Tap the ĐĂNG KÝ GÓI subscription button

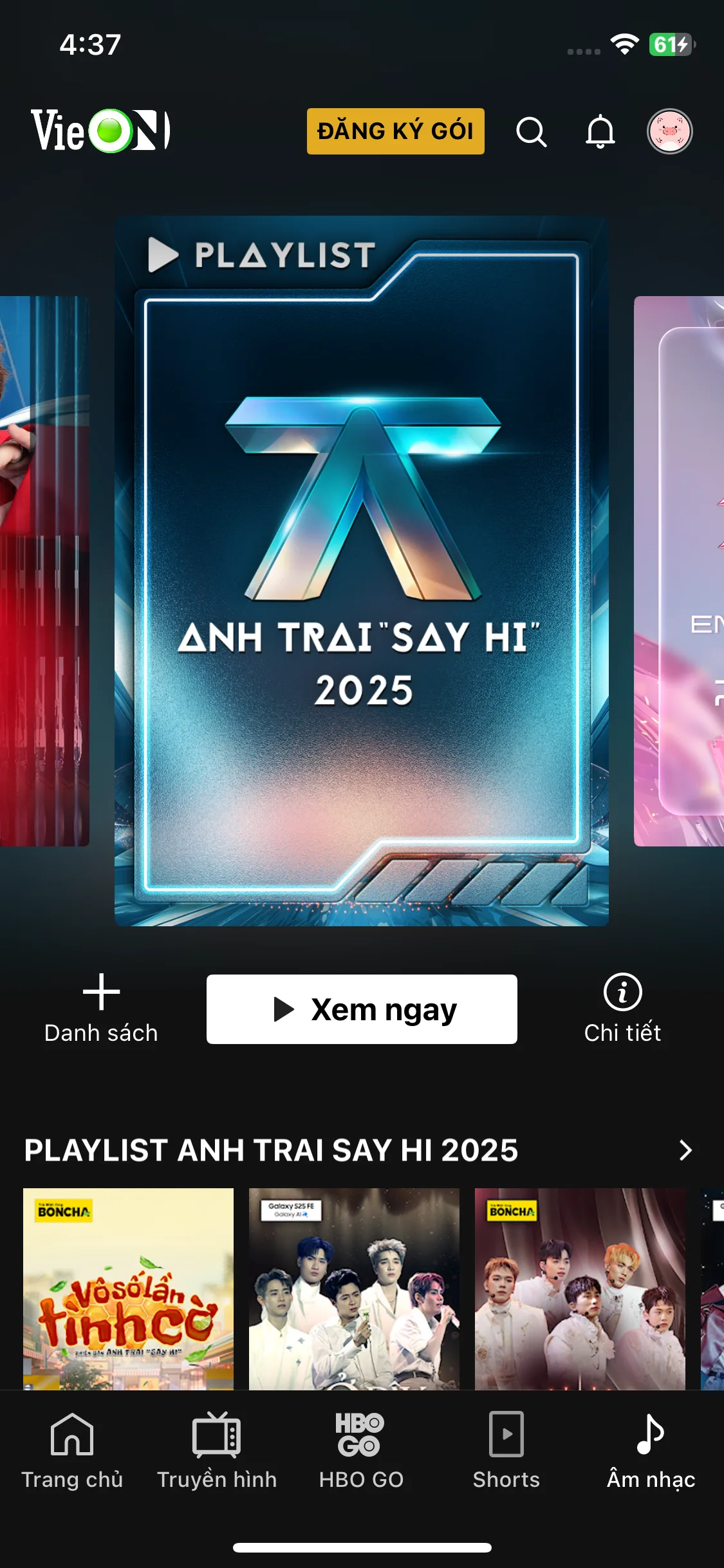click(395, 131)
